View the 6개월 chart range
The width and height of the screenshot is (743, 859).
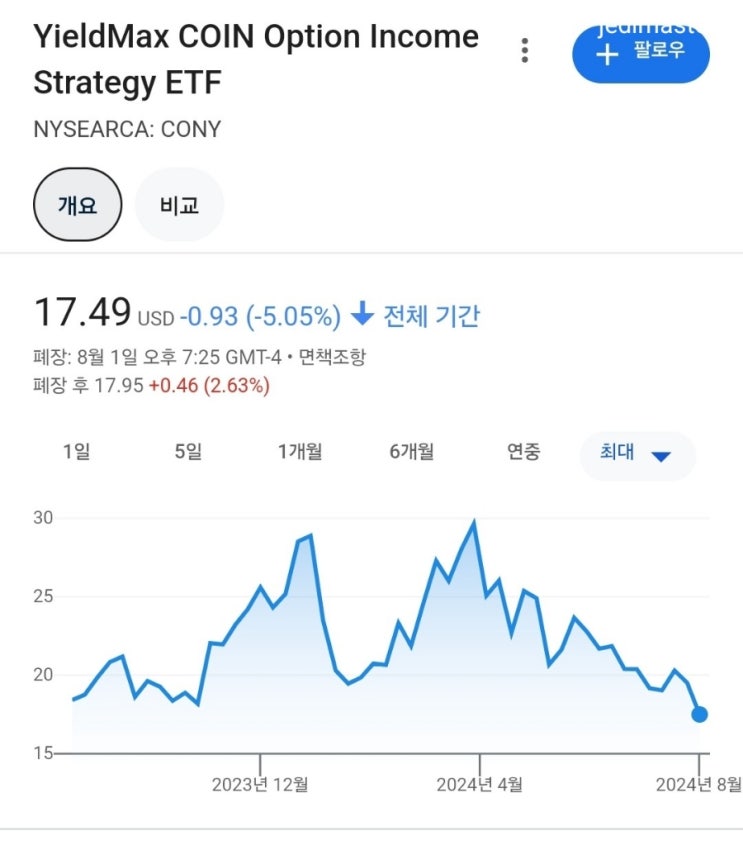(412, 452)
